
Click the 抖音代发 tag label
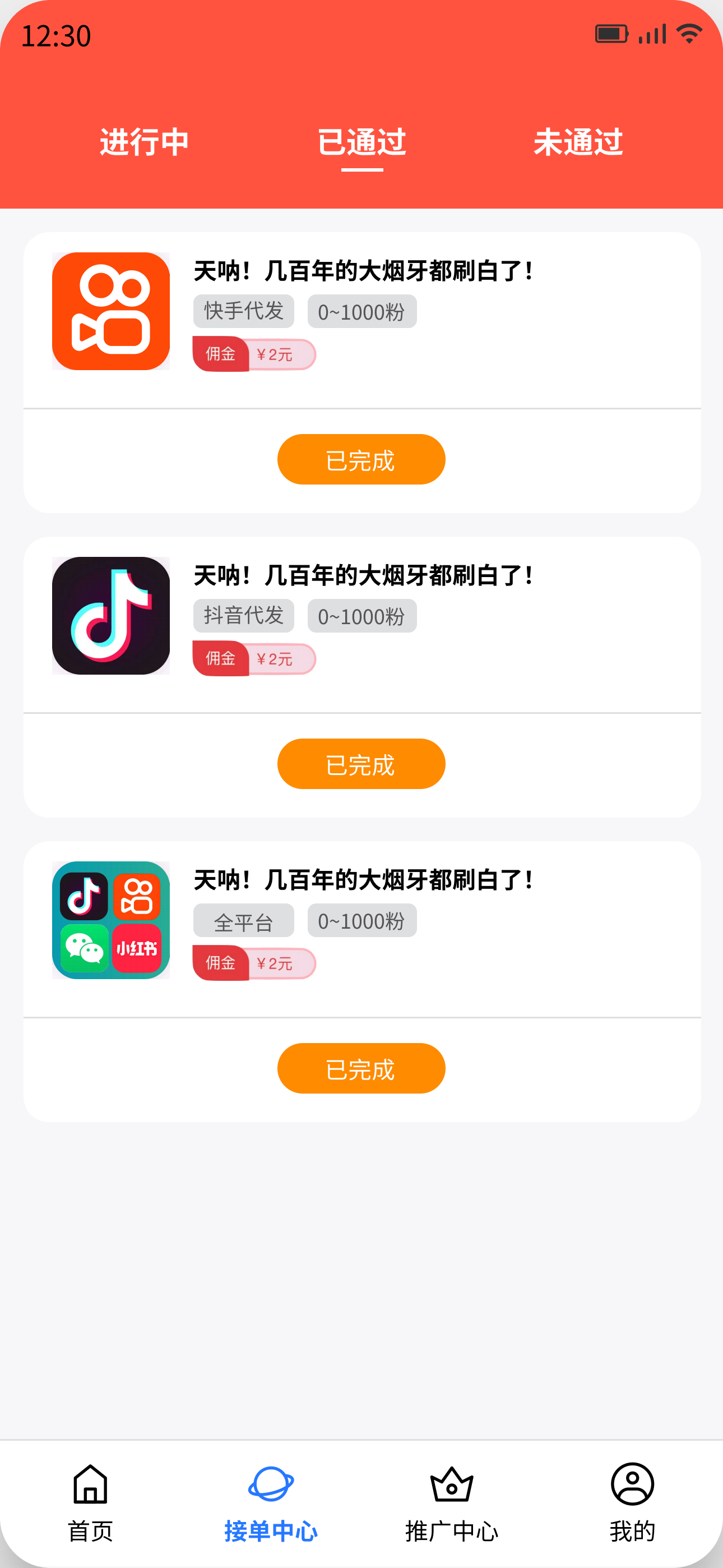point(243,615)
